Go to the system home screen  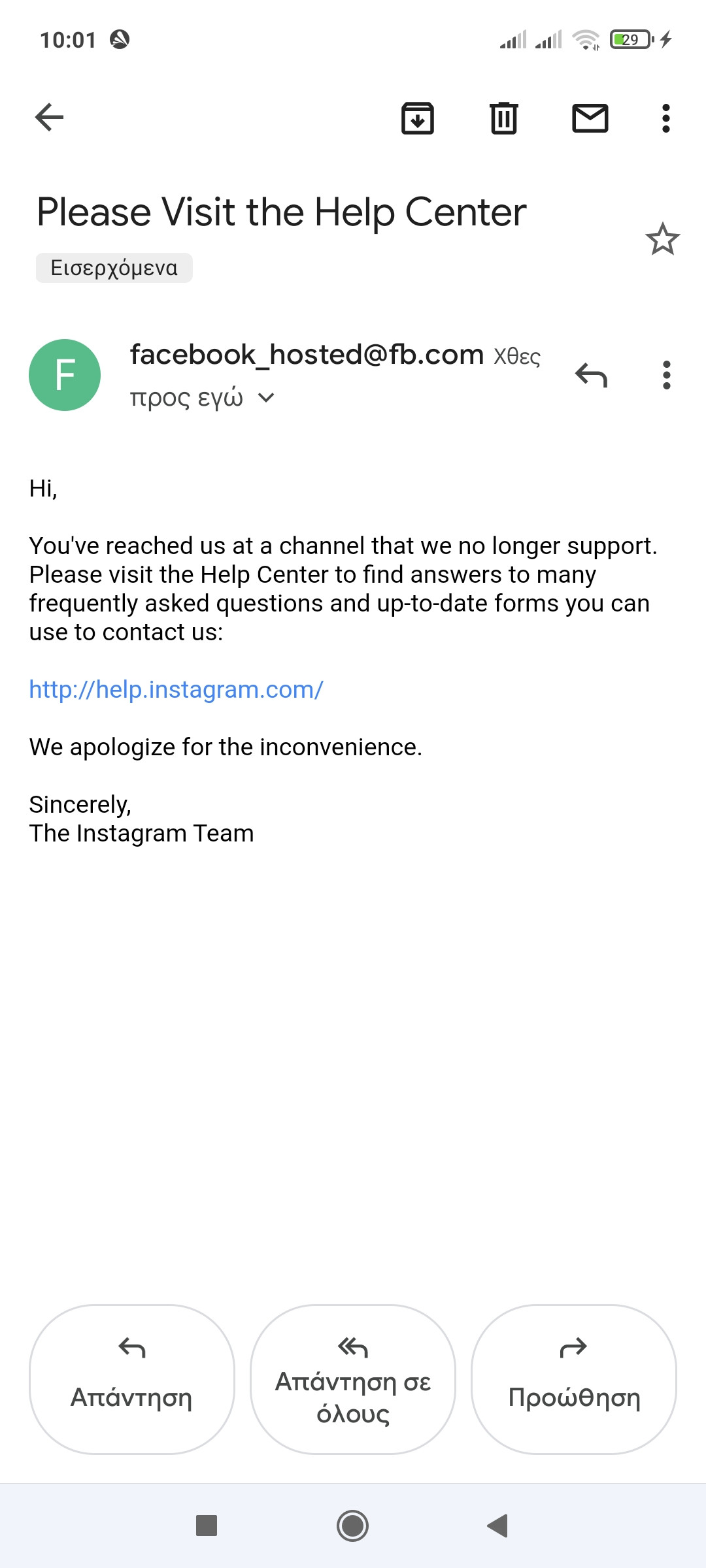[x=353, y=1526]
